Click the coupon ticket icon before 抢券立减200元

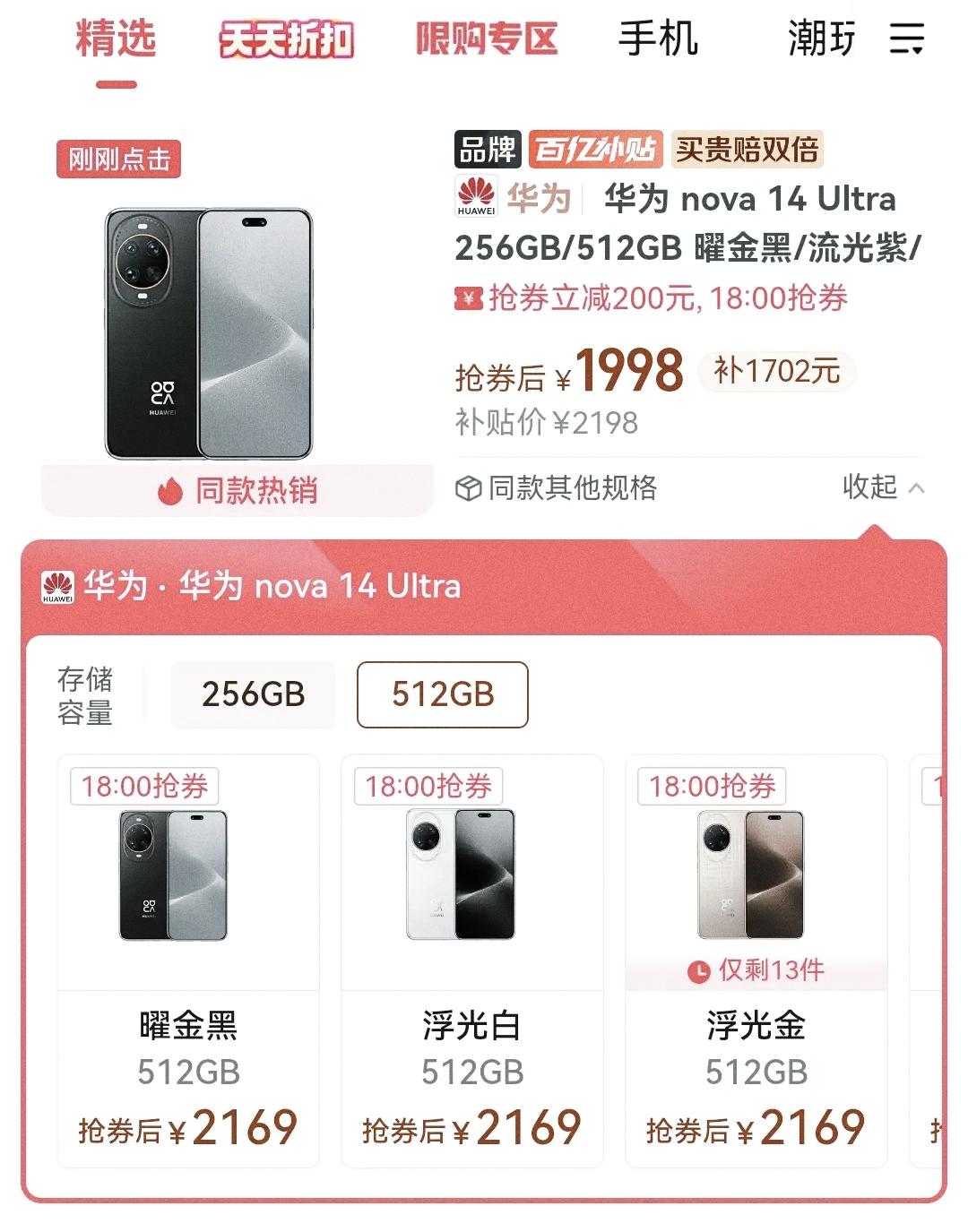pyautogui.click(x=469, y=299)
